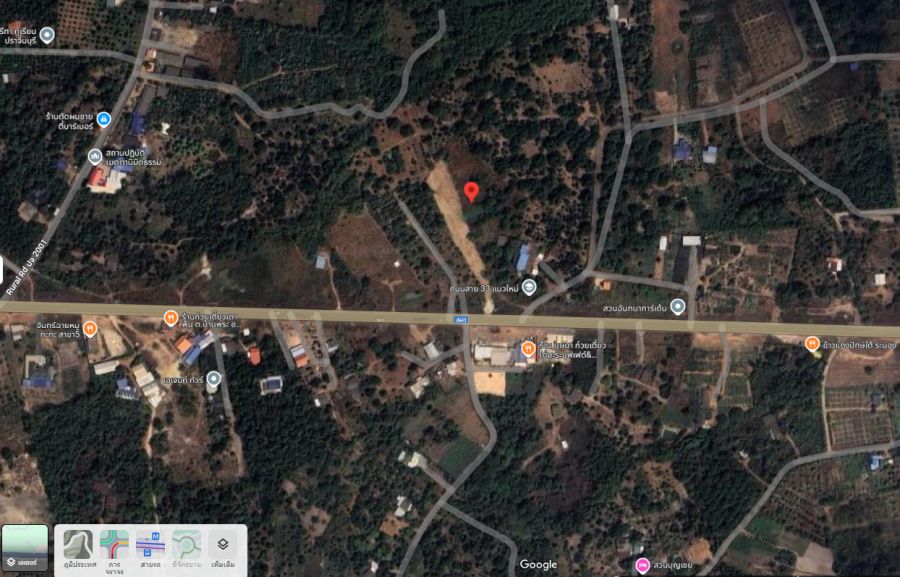Tap the red dropped location pin
Image resolution: width=900 pixels, height=577 pixels.
(472, 192)
